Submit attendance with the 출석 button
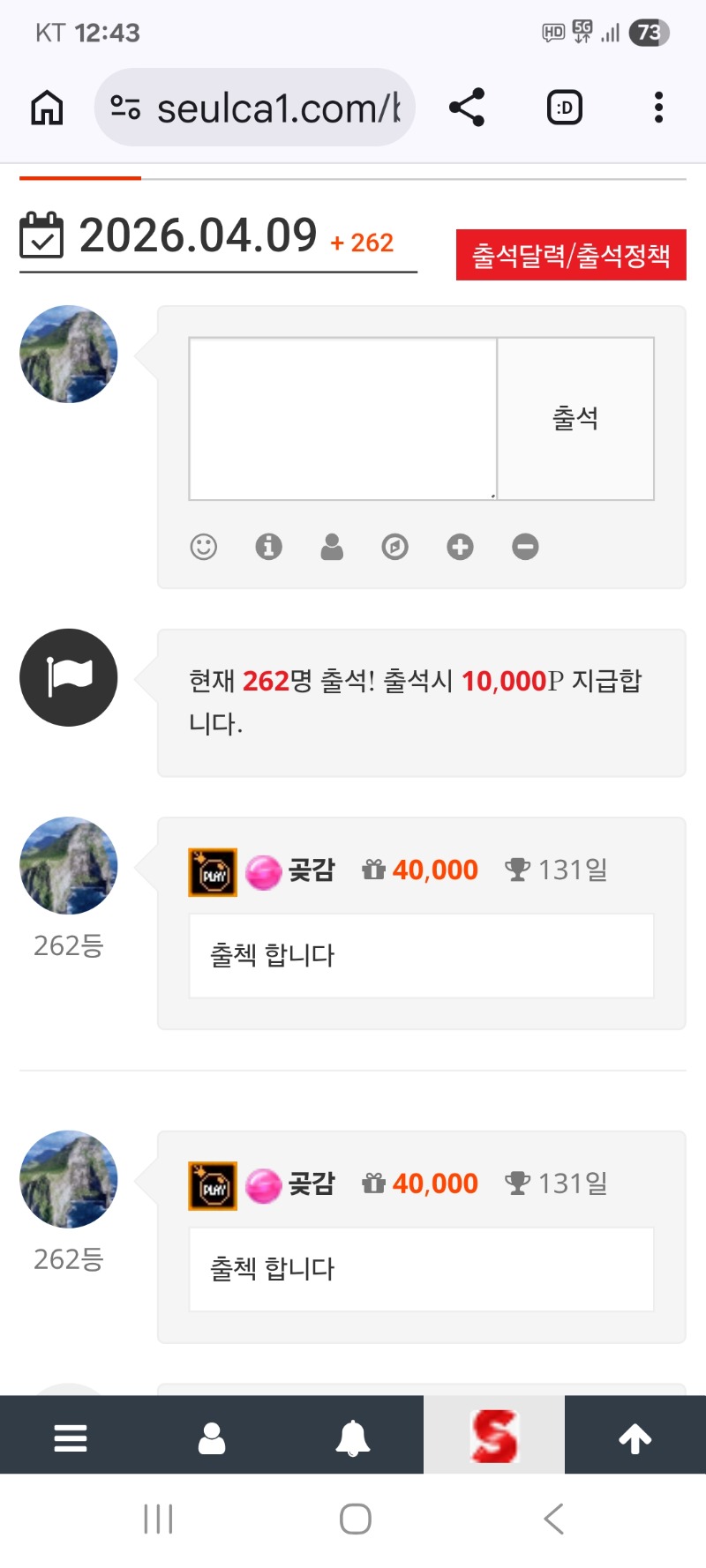 point(575,419)
